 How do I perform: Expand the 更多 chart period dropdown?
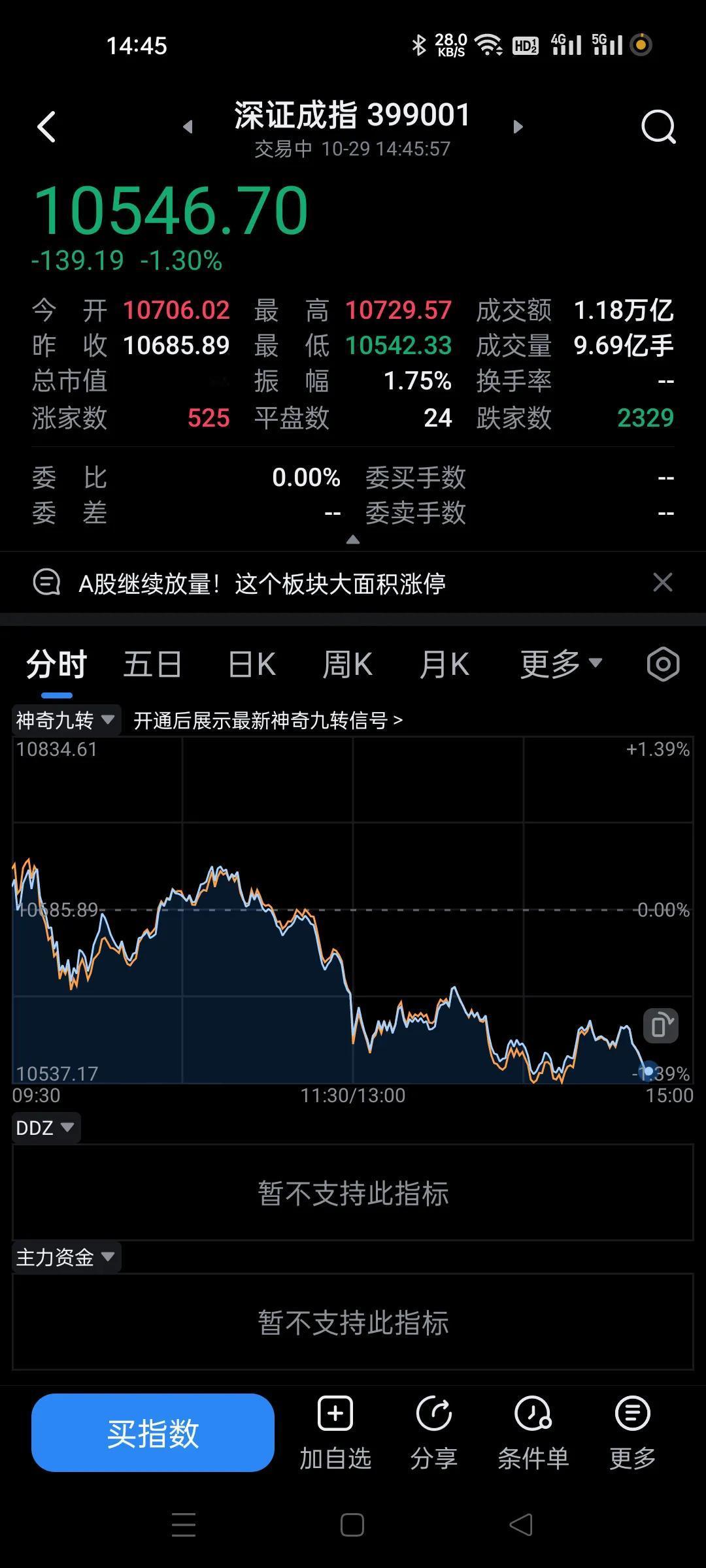point(561,664)
